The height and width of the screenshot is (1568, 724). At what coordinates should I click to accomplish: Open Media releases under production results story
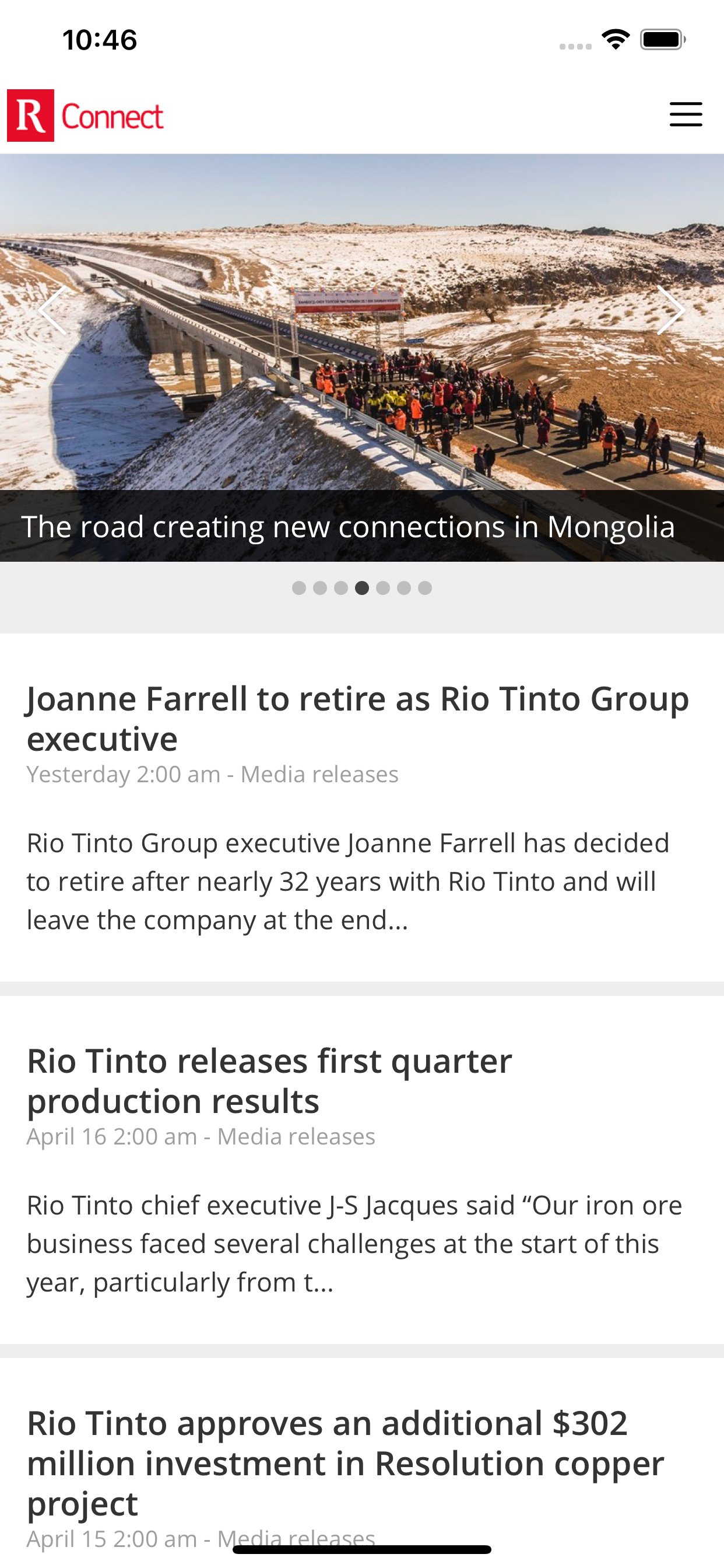(x=296, y=1135)
